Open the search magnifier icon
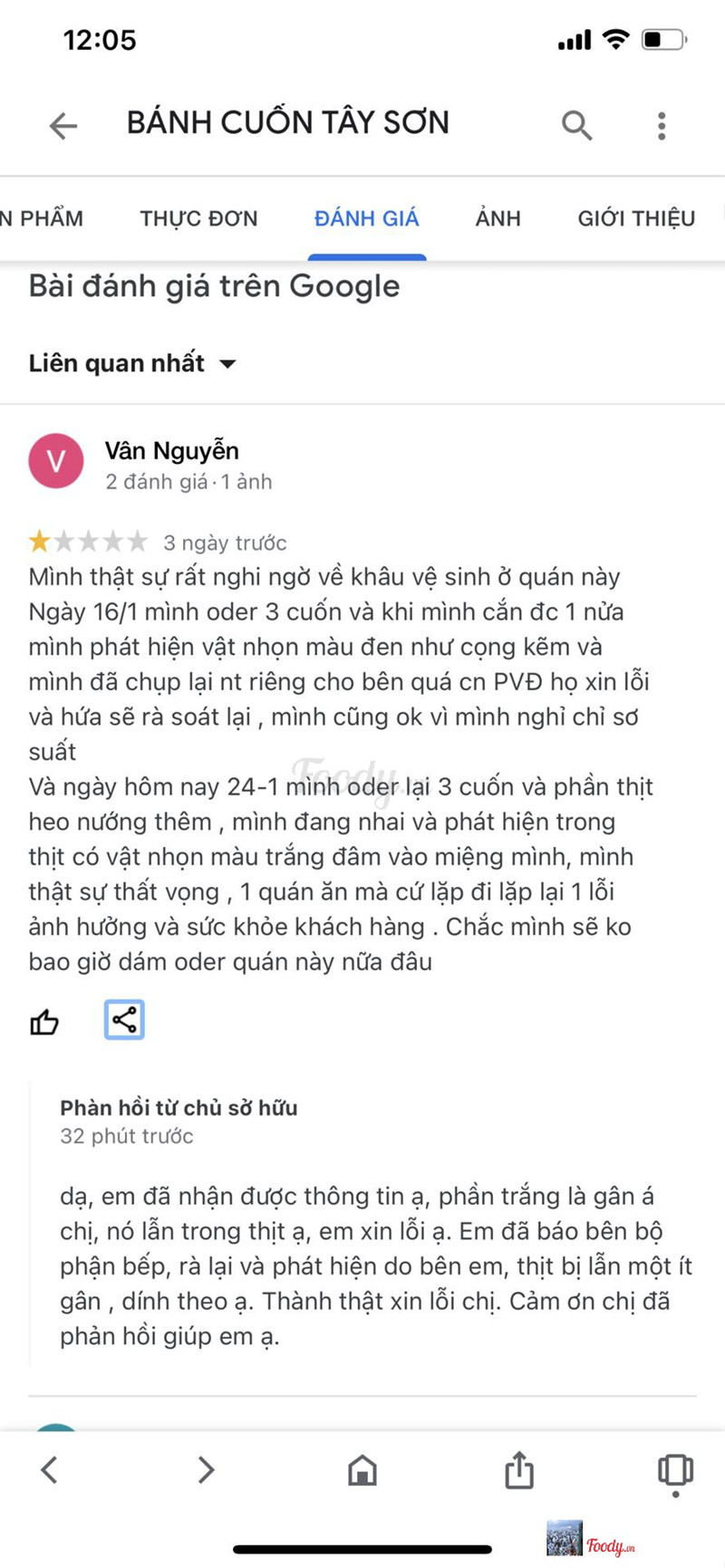This screenshot has height=1568, width=725. [x=576, y=125]
